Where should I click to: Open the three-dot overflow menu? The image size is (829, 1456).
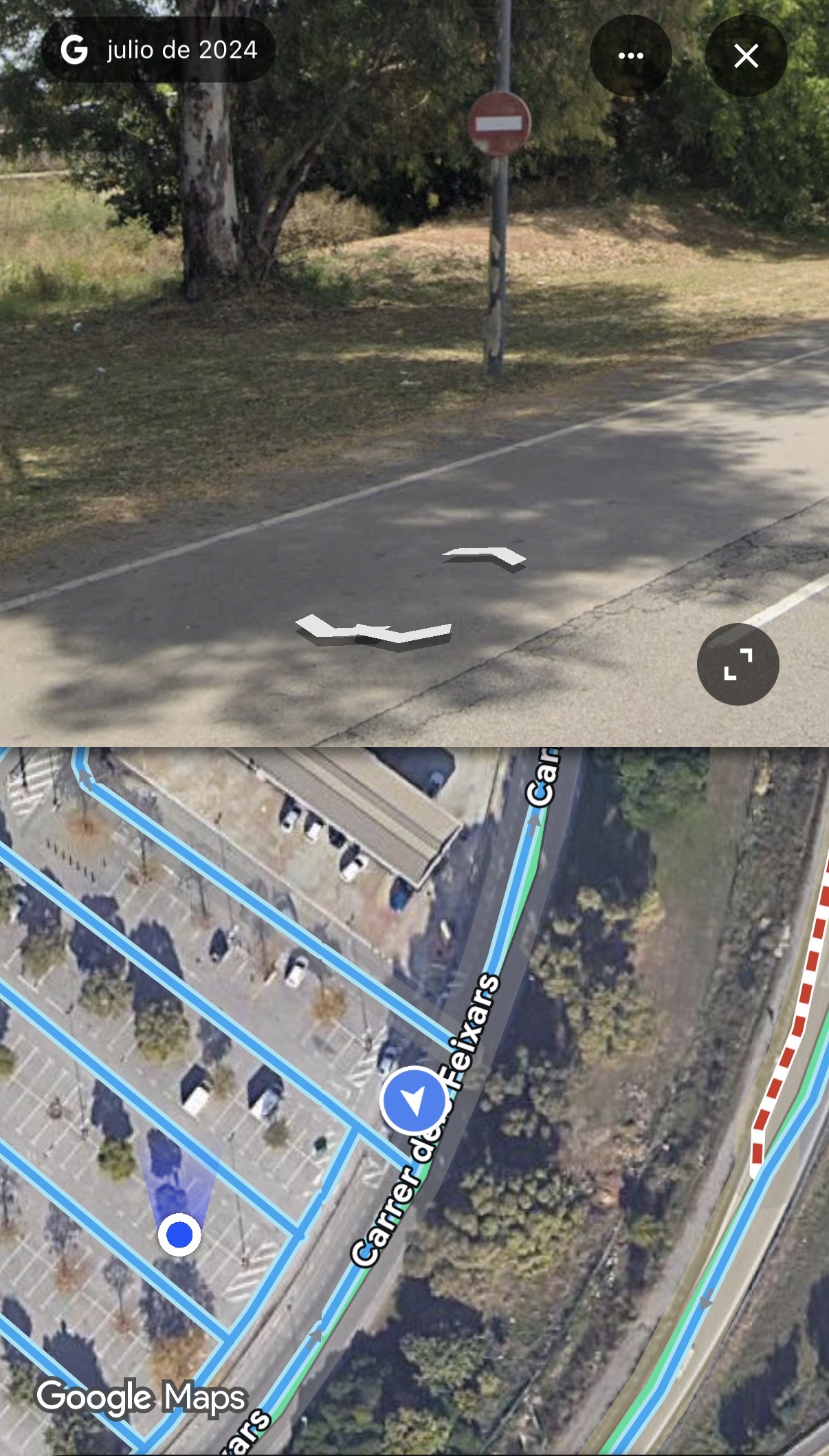630,56
